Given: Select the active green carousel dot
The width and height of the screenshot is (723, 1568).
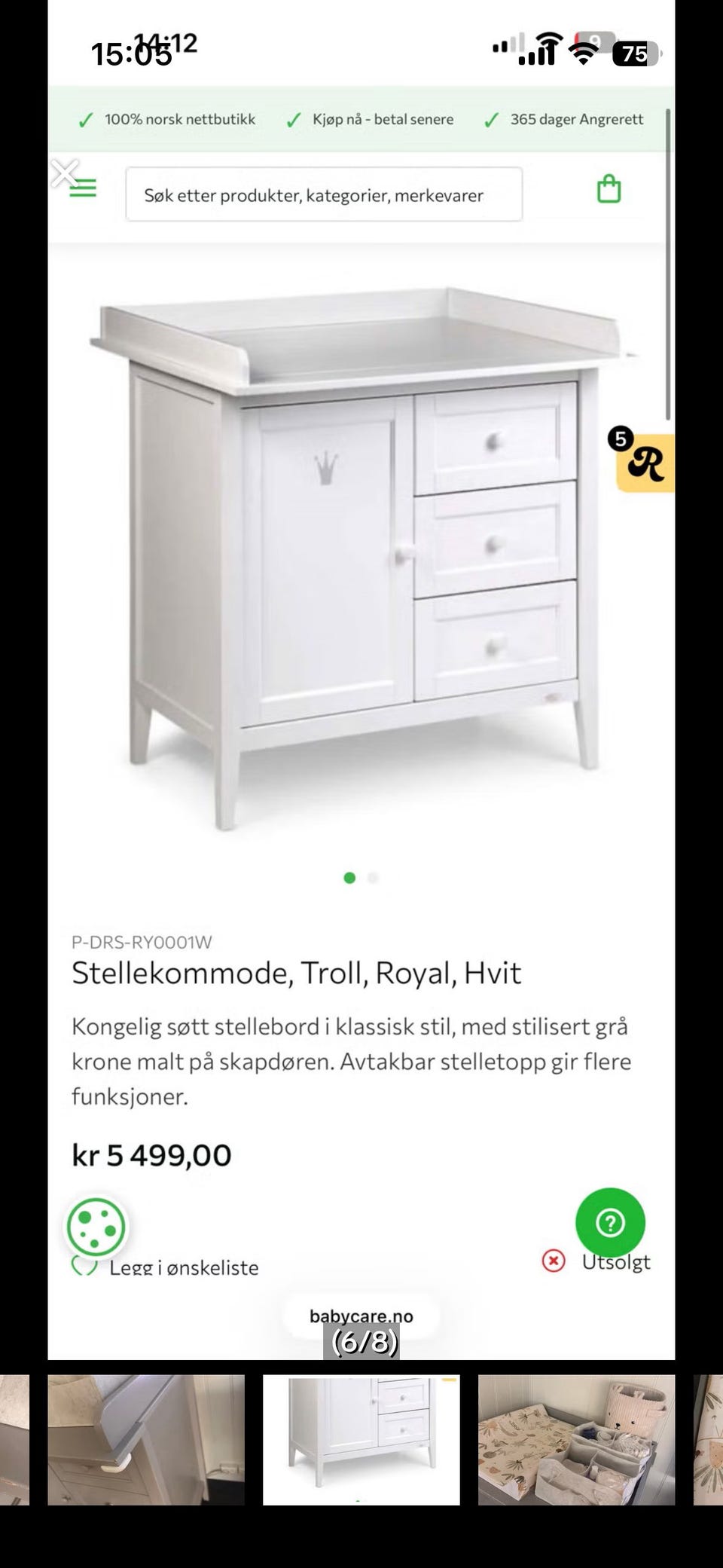Looking at the screenshot, I should 350,878.
